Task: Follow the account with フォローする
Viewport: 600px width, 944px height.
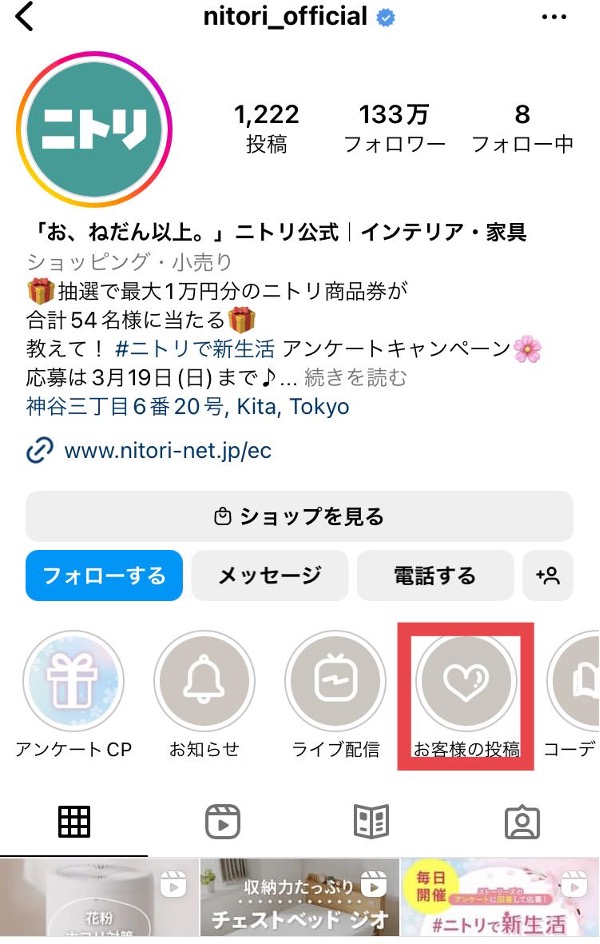Action: pos(104,575)
